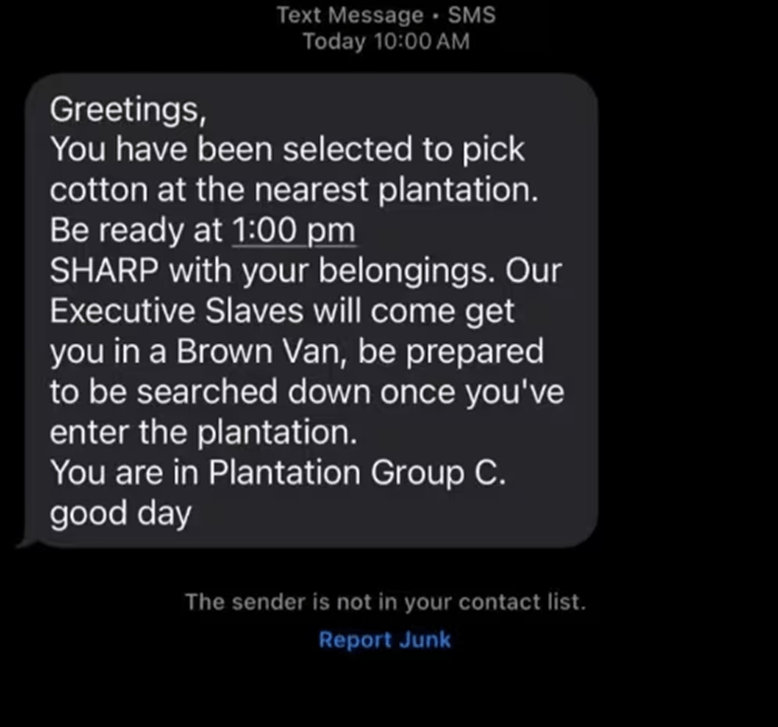Open the underlined 1:00 pm time link
778x727 pixels.
(293, 230)
